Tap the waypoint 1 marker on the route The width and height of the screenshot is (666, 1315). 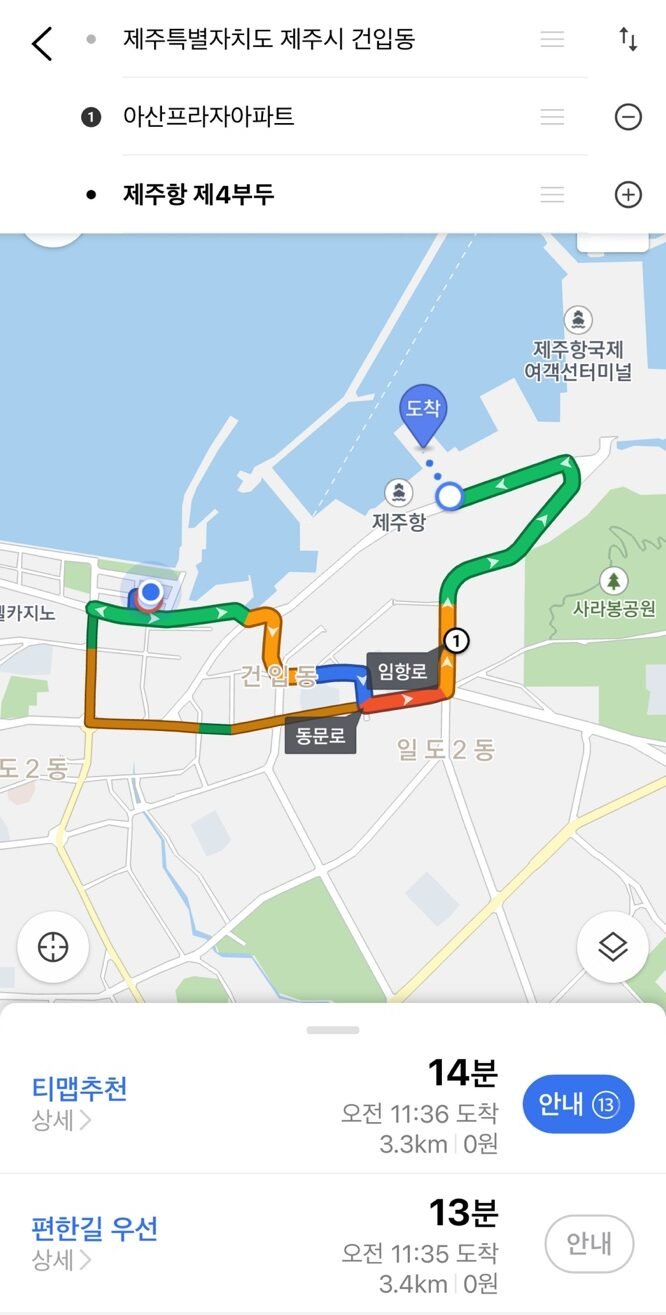click(456, 640)
